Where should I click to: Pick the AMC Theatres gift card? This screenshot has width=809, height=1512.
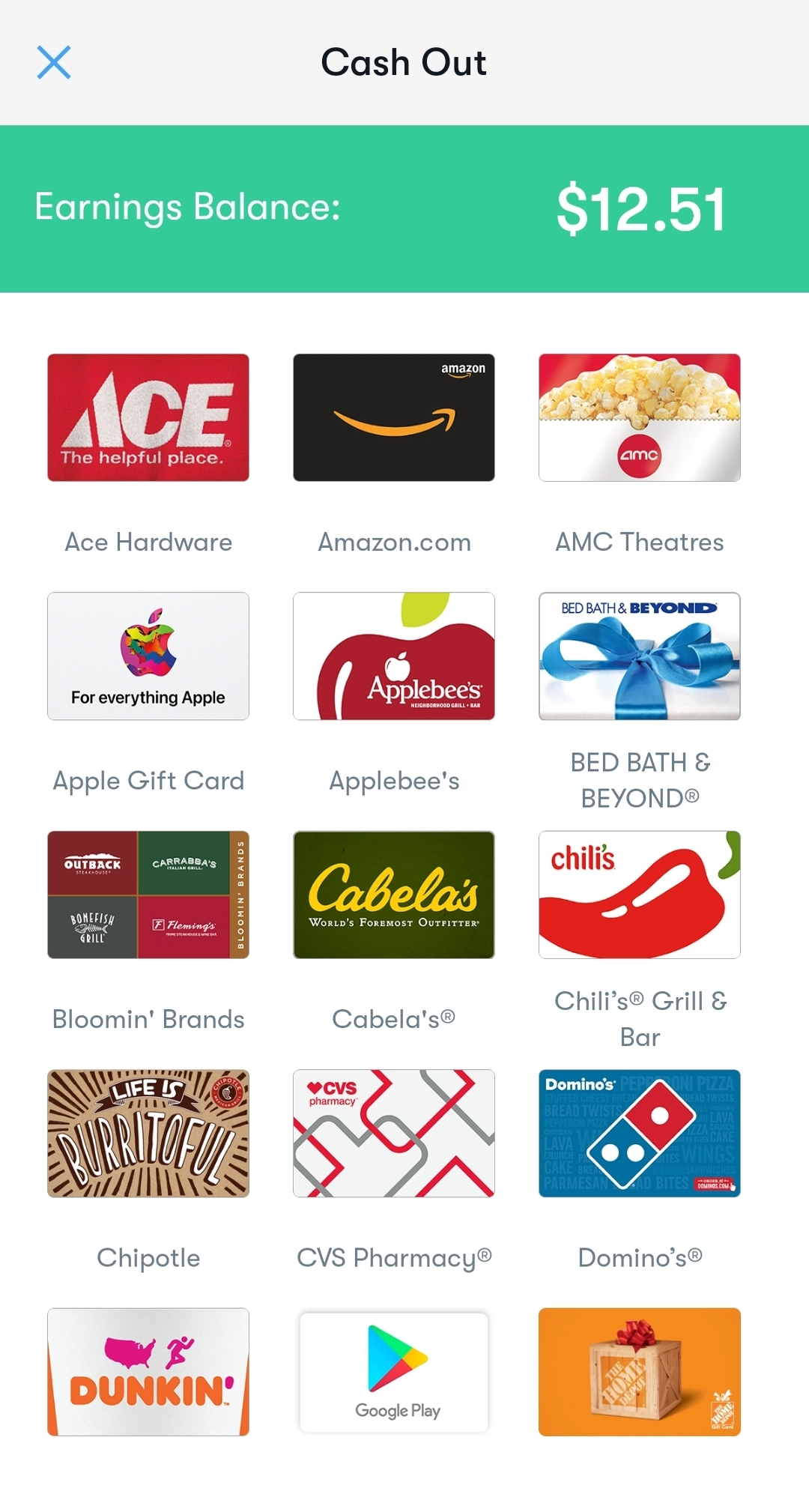point(639,417)
